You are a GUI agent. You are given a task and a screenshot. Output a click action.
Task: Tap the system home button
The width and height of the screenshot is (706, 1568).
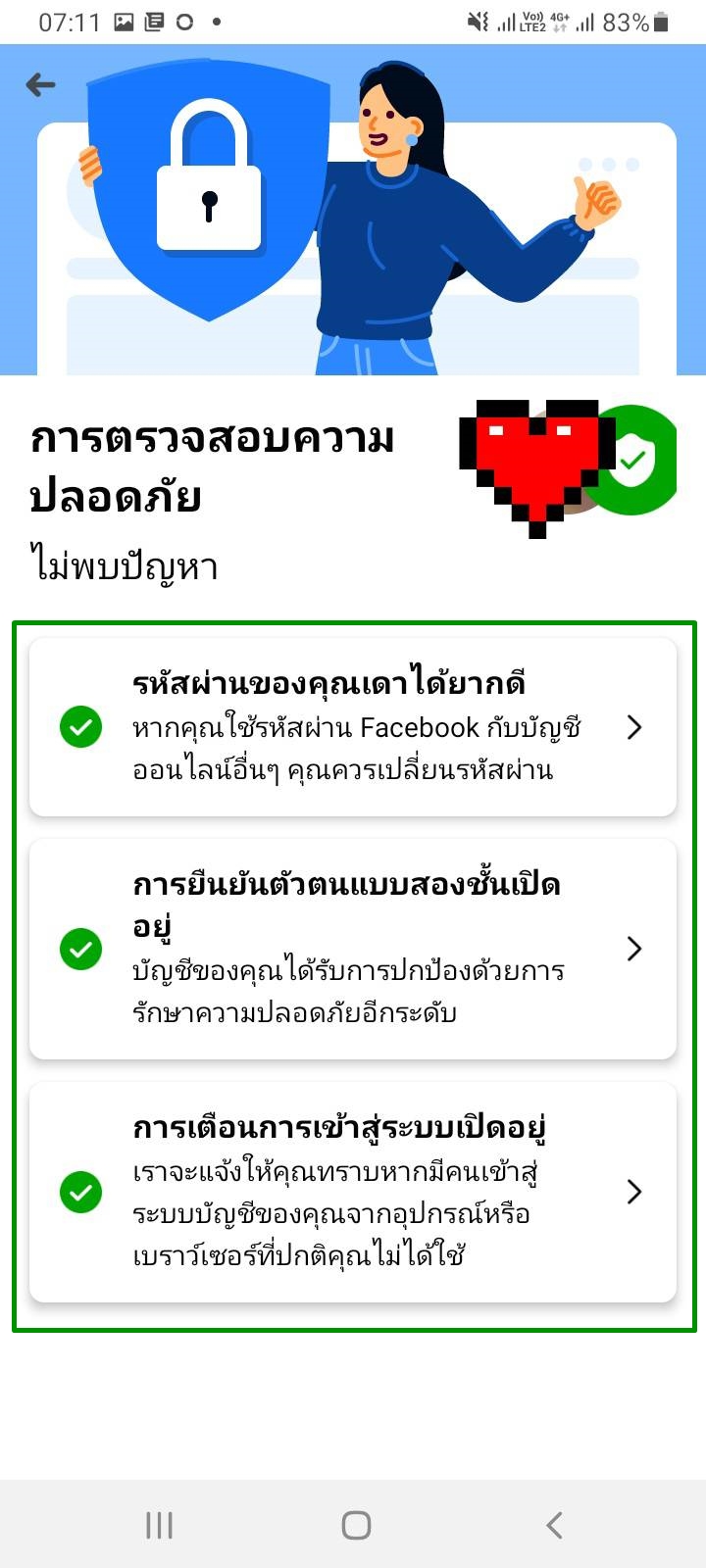(356, 1525)
